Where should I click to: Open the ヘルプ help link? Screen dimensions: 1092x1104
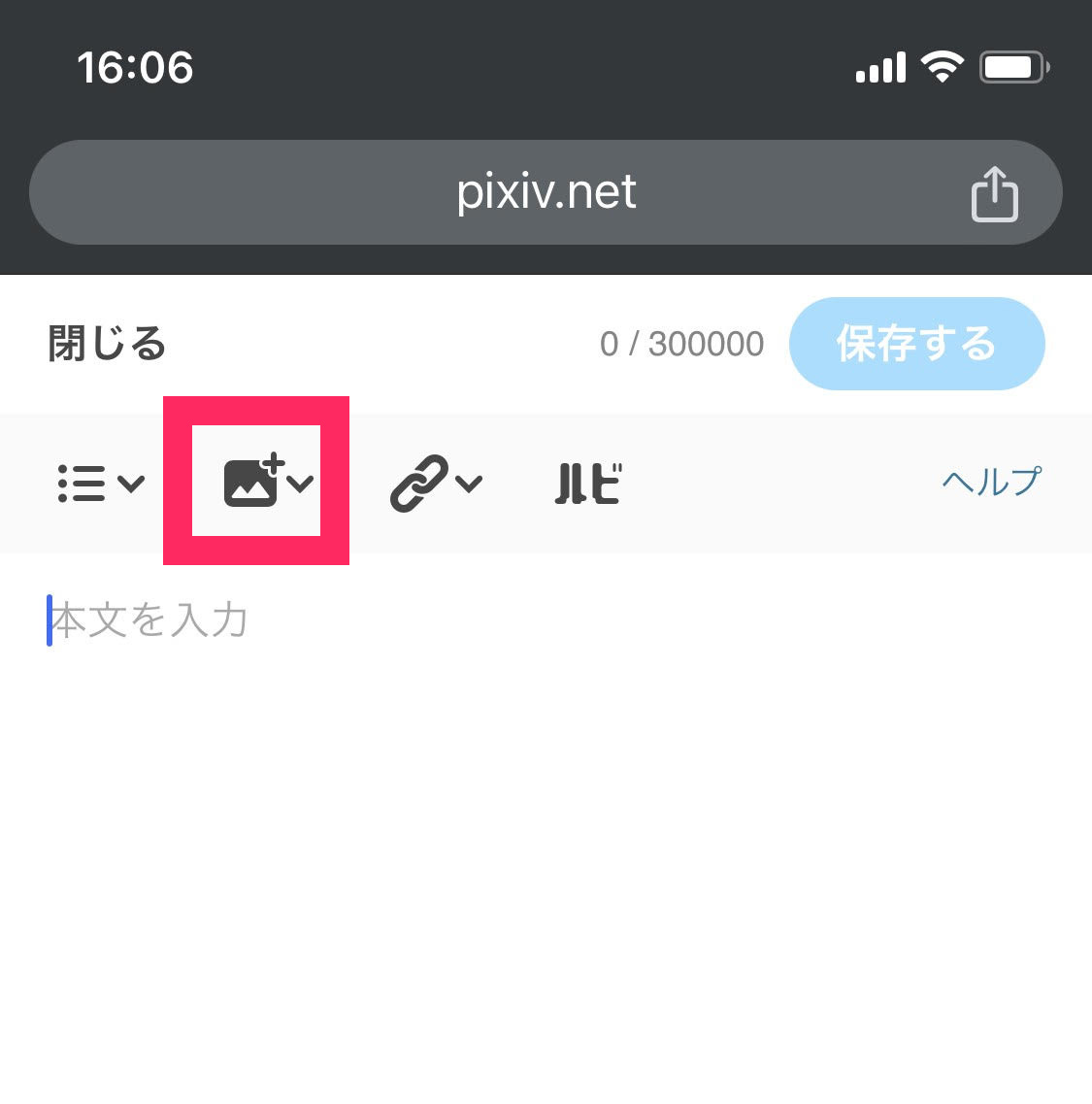(x=990, y=482)
